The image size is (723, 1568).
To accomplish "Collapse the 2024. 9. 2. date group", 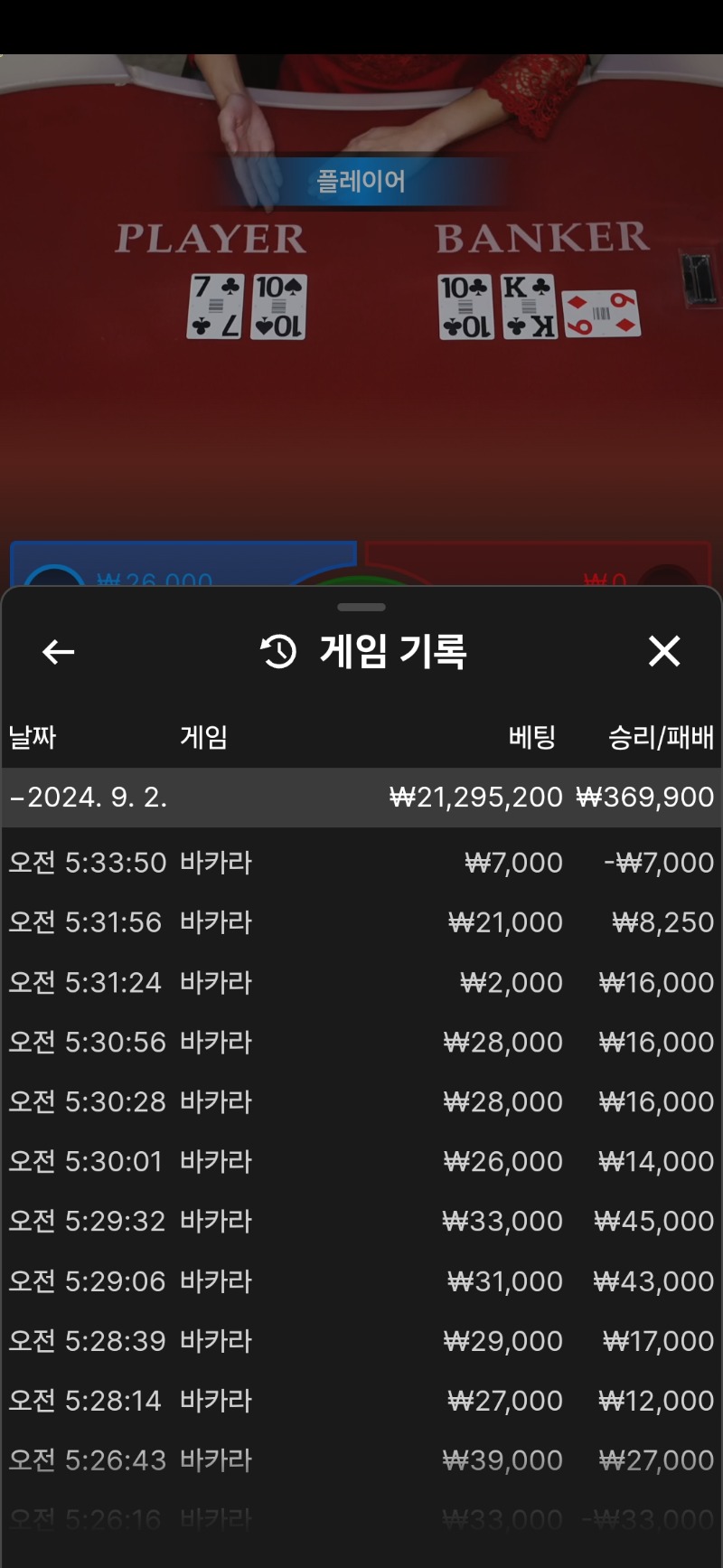I will (x=361, y=798).
